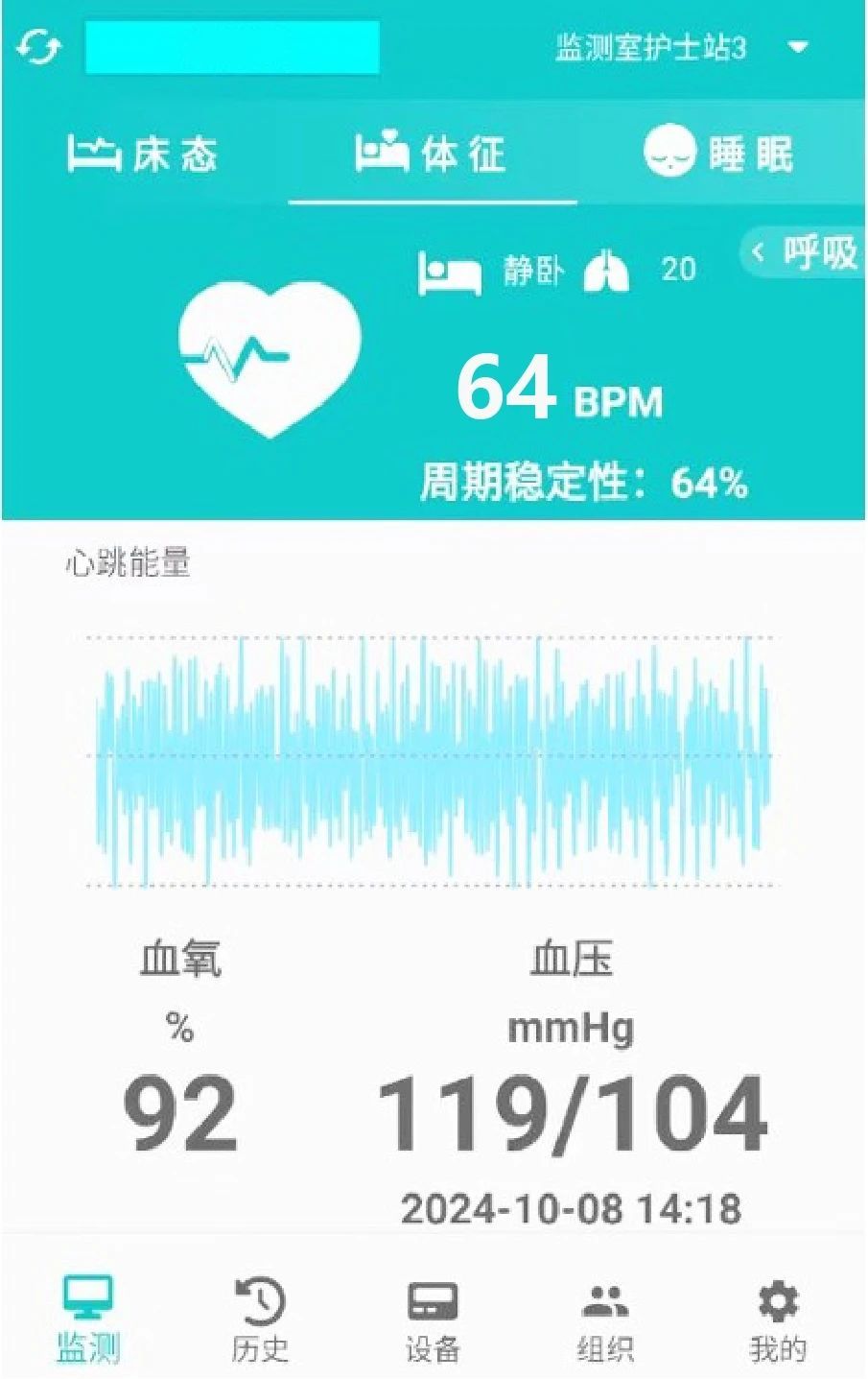Screen dimensions: 868x1379
Task: Go to the 监测 bottom tab
Action: 87,1320
